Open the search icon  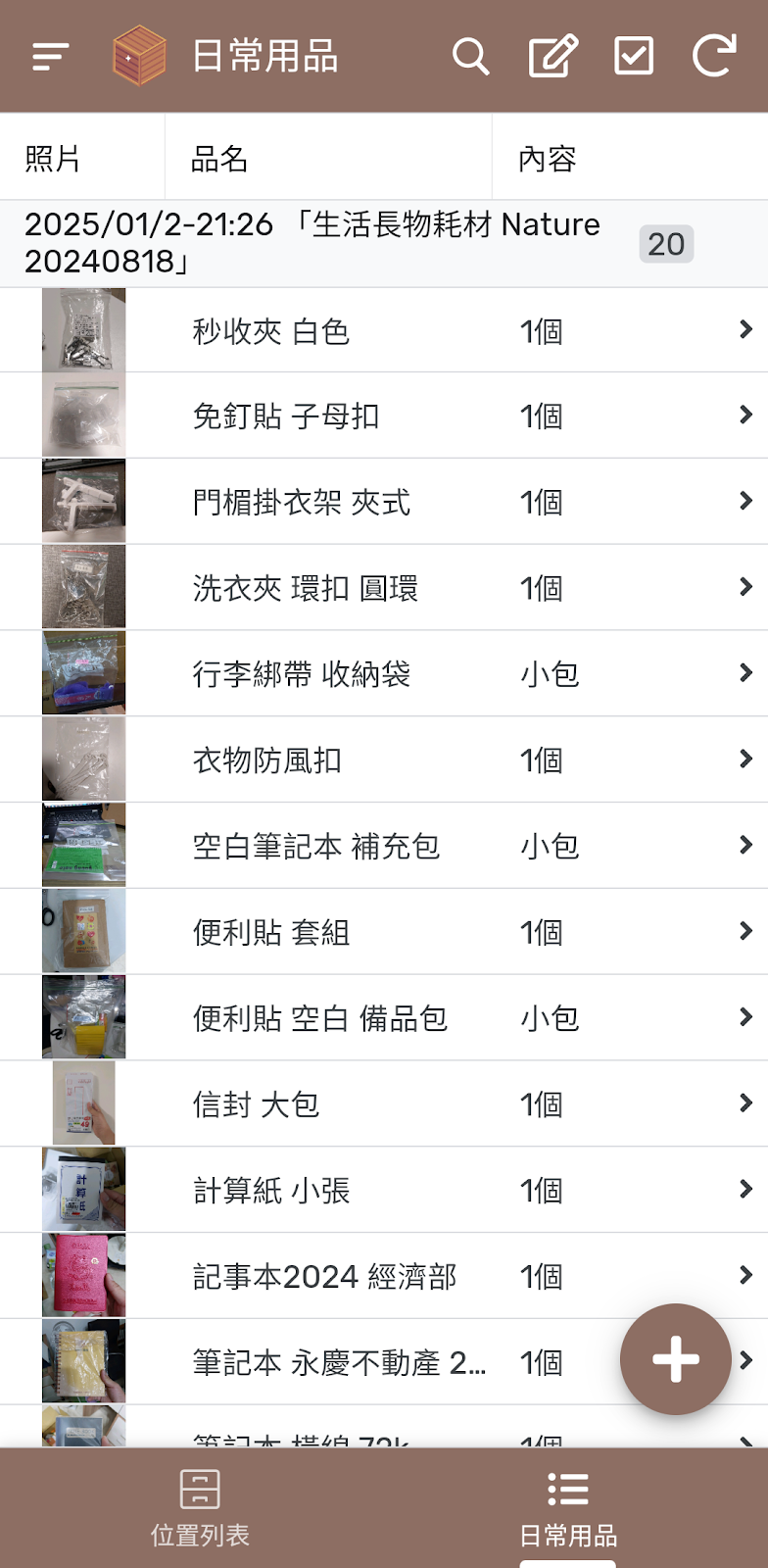[471, 57]
